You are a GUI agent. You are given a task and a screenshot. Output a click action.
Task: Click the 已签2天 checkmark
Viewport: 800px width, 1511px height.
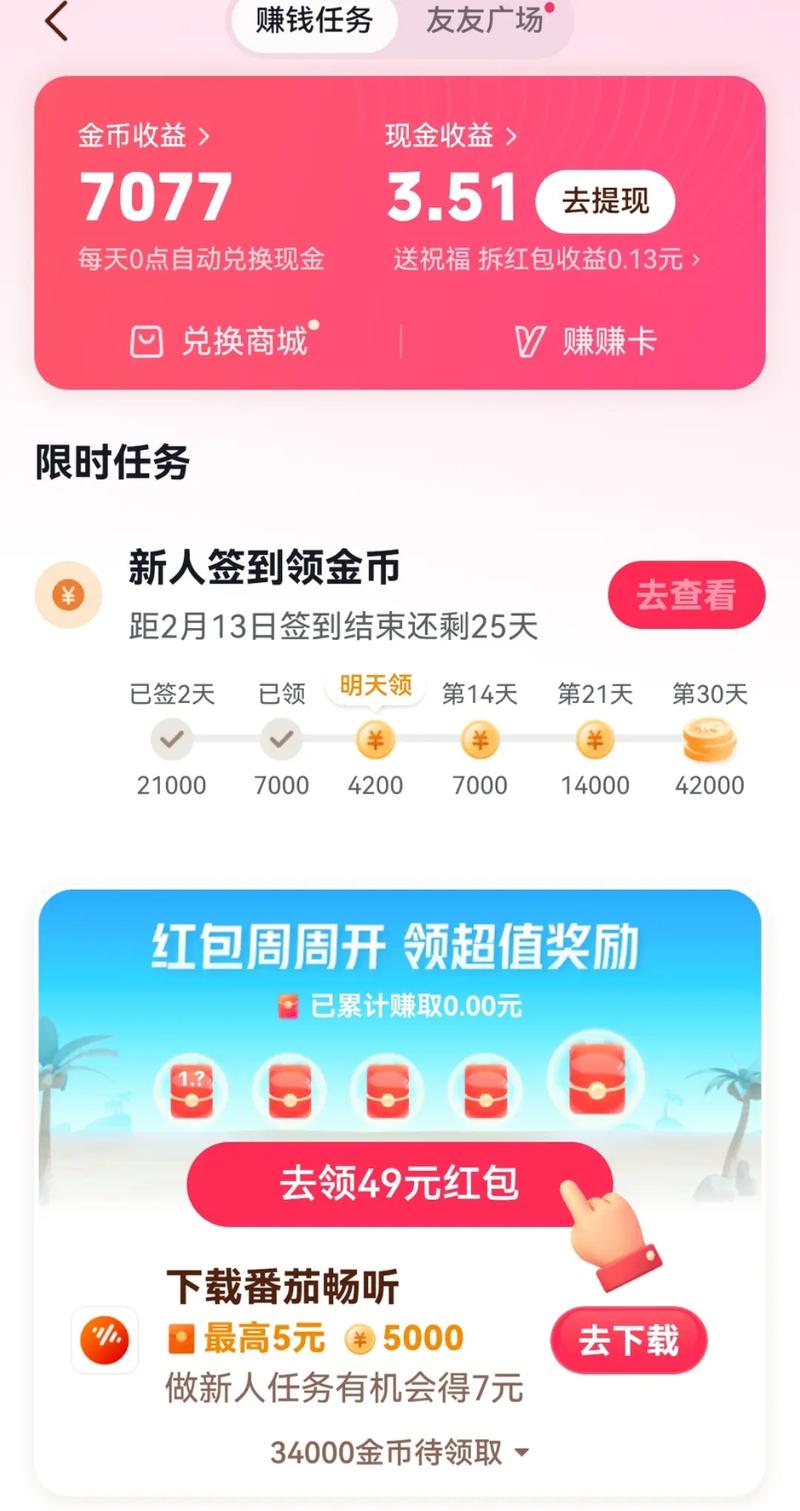pyautogui.click(x=173, y=740)
